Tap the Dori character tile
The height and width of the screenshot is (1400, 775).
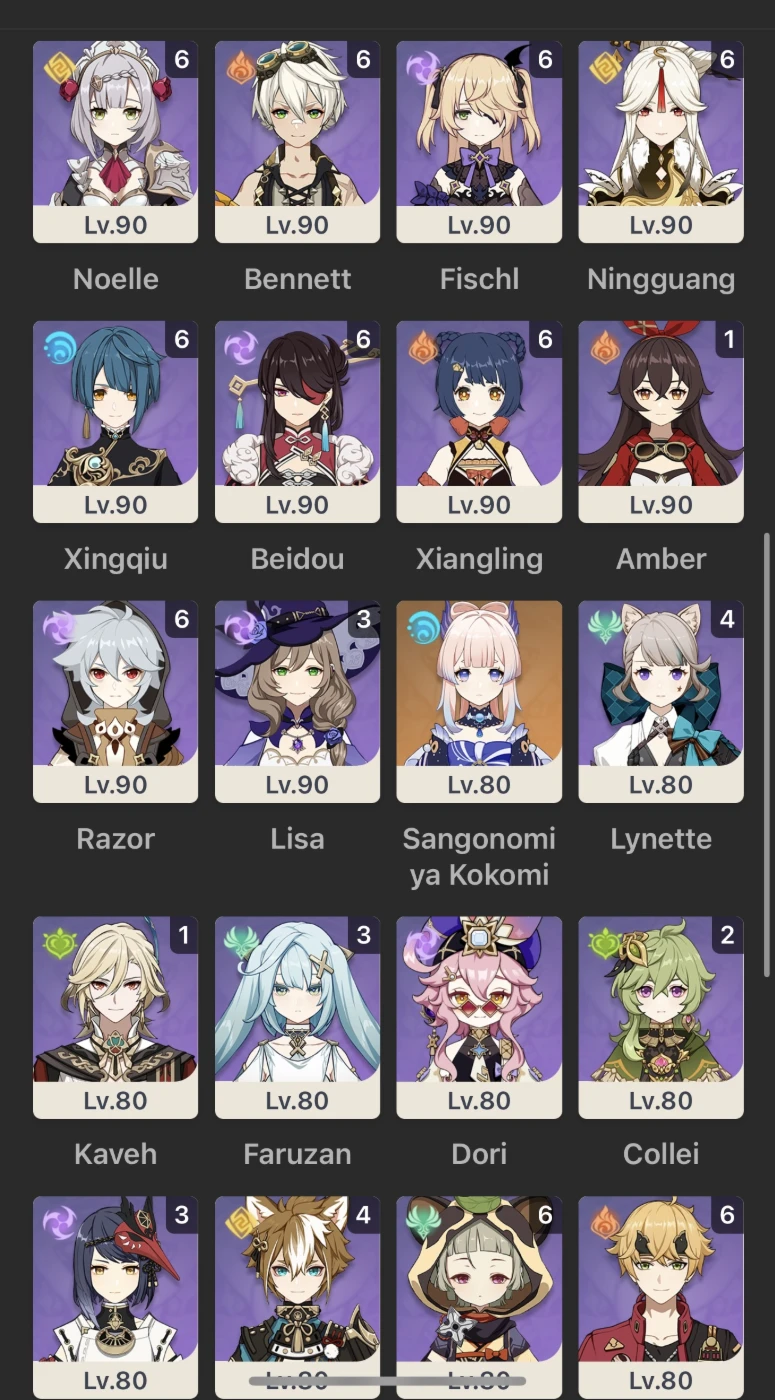tap(479, 1018)
